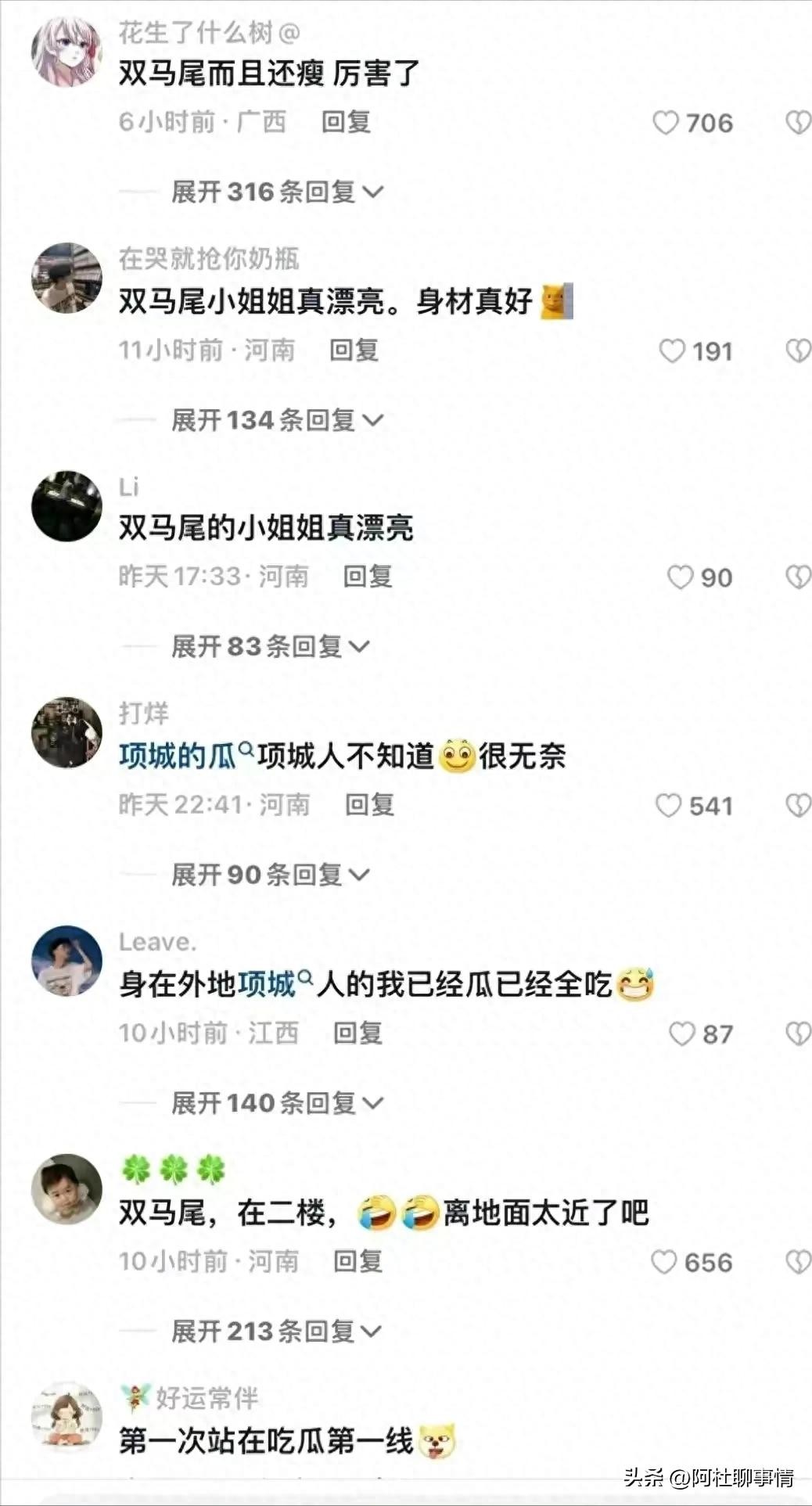Reply to Li's comment
812x1506 pixels.
(368, 577)
